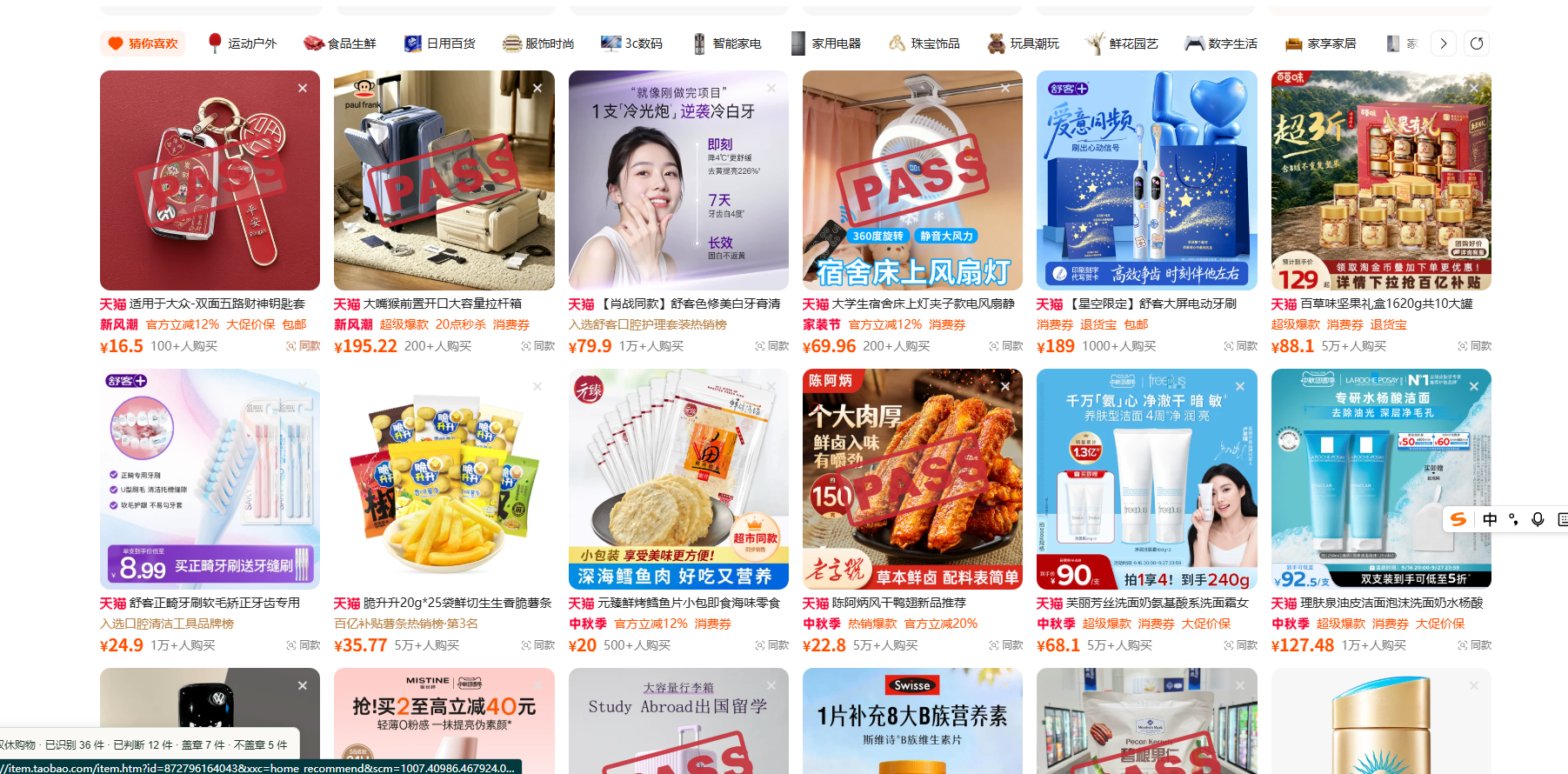1568x774 pixels.
Task: Open the 大嘴猴 luggage product card
Action: point(444,213)
